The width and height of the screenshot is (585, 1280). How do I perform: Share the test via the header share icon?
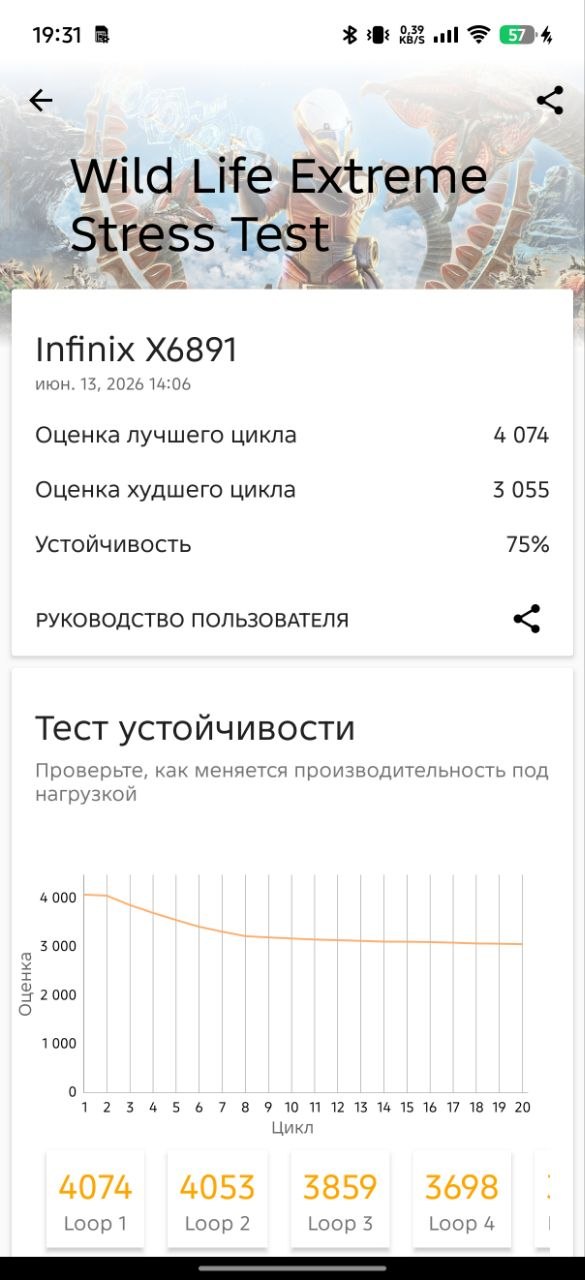tap(550, 100)
